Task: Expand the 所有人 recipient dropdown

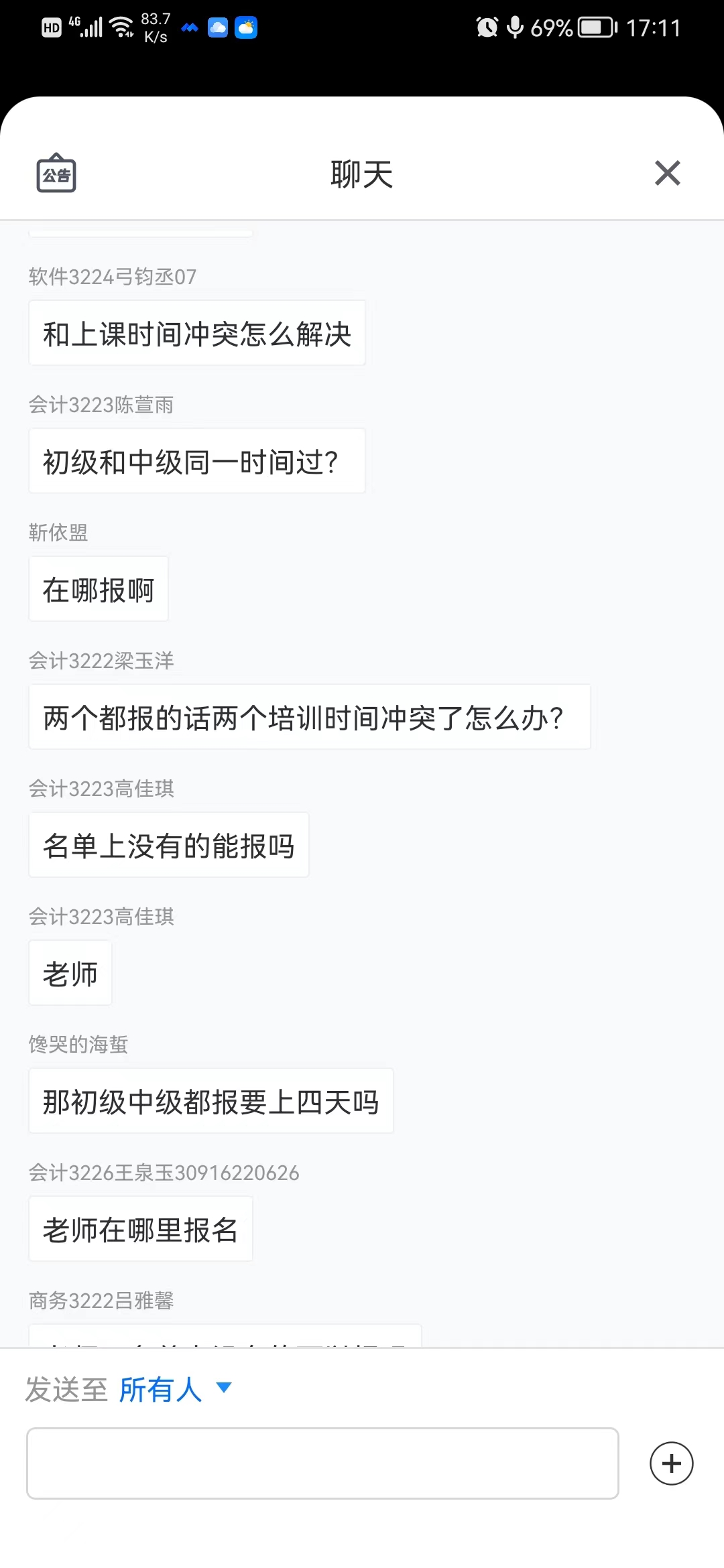Action: click(x=176, y=1389)
